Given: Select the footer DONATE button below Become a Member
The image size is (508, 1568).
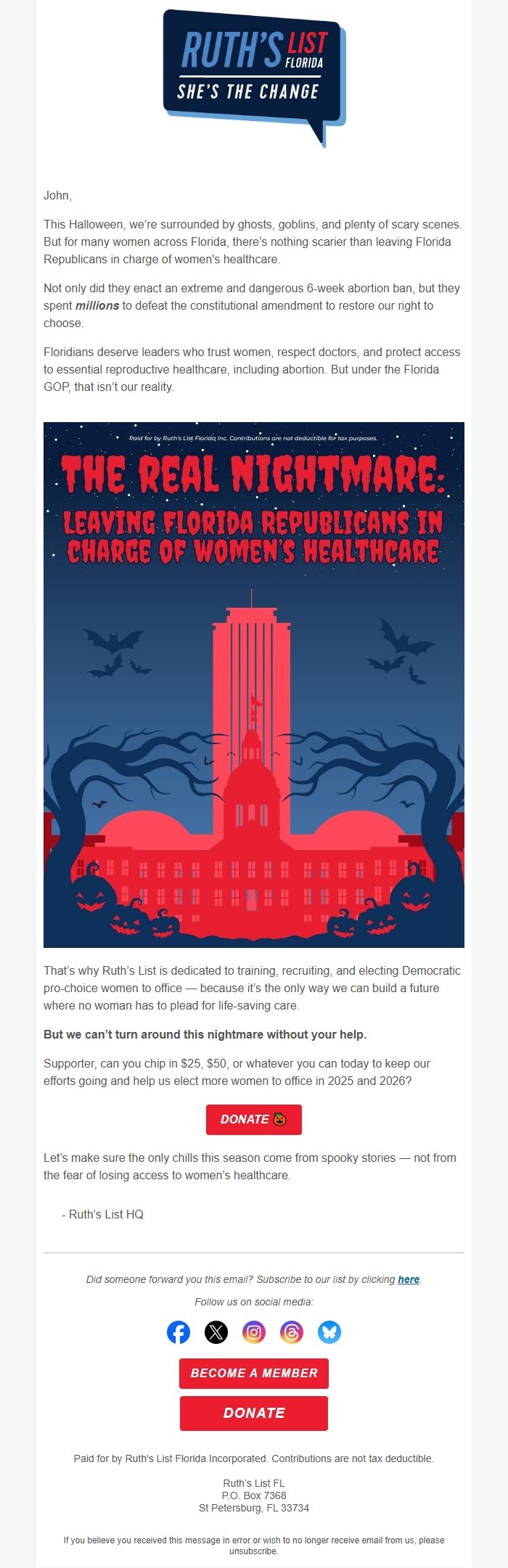Looking at the screenshot, I should [253, 1413].
